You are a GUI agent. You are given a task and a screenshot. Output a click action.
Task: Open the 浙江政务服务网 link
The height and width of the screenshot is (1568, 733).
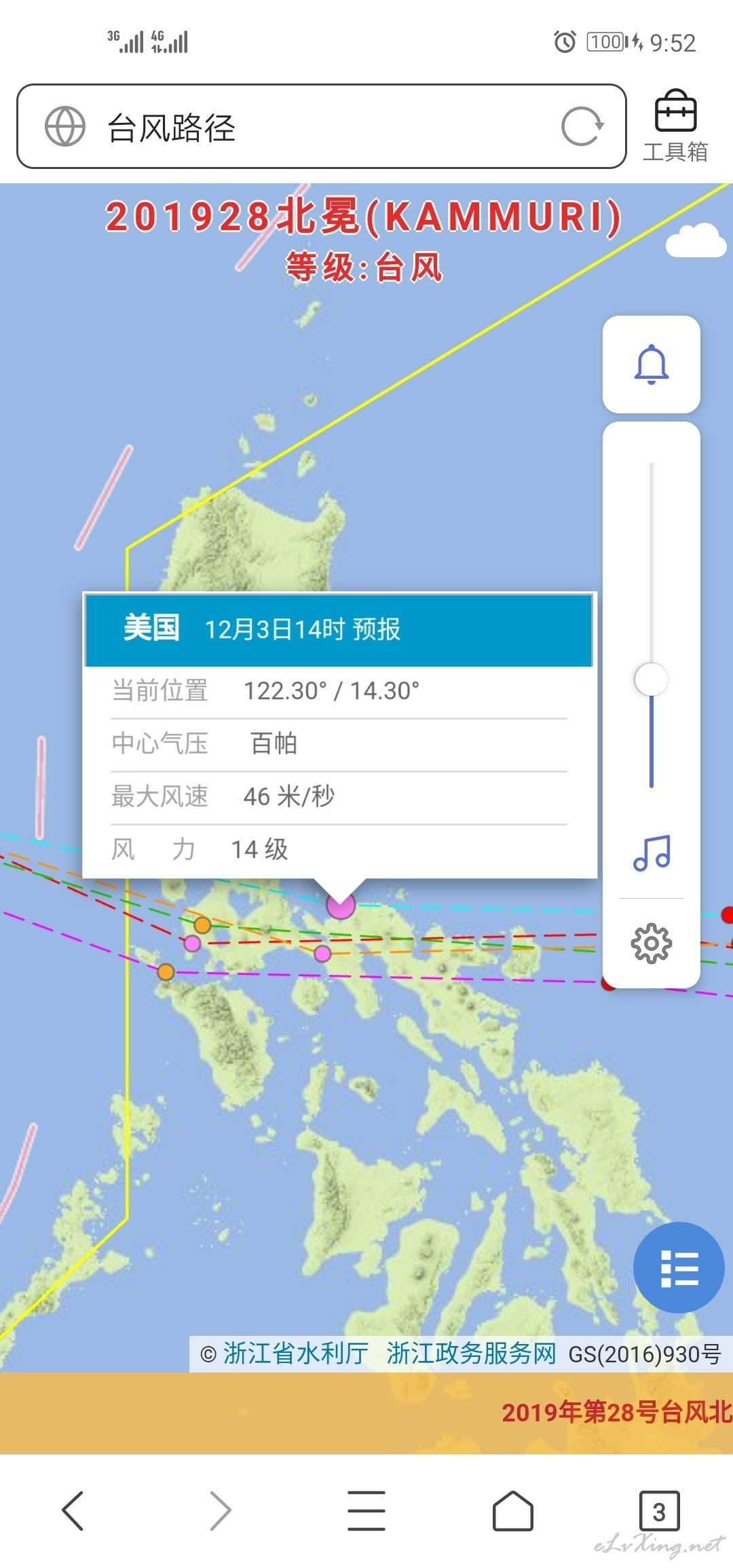tap(471, 1353)
